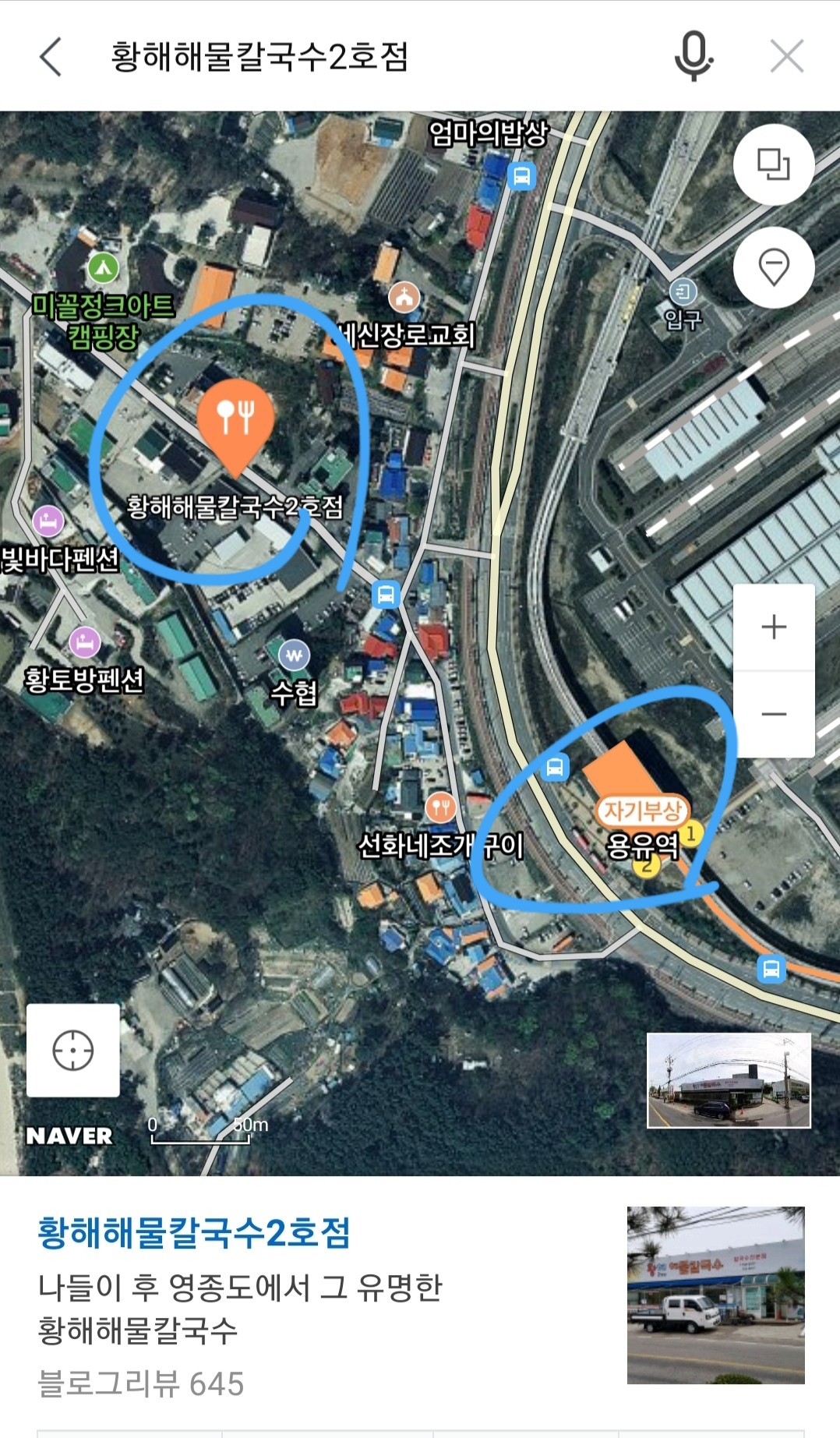Open 블로그리뷰 645 blog reviews
This screenshot has width=840, height=1438.
pyautogui.click(x=141, y=1384)
